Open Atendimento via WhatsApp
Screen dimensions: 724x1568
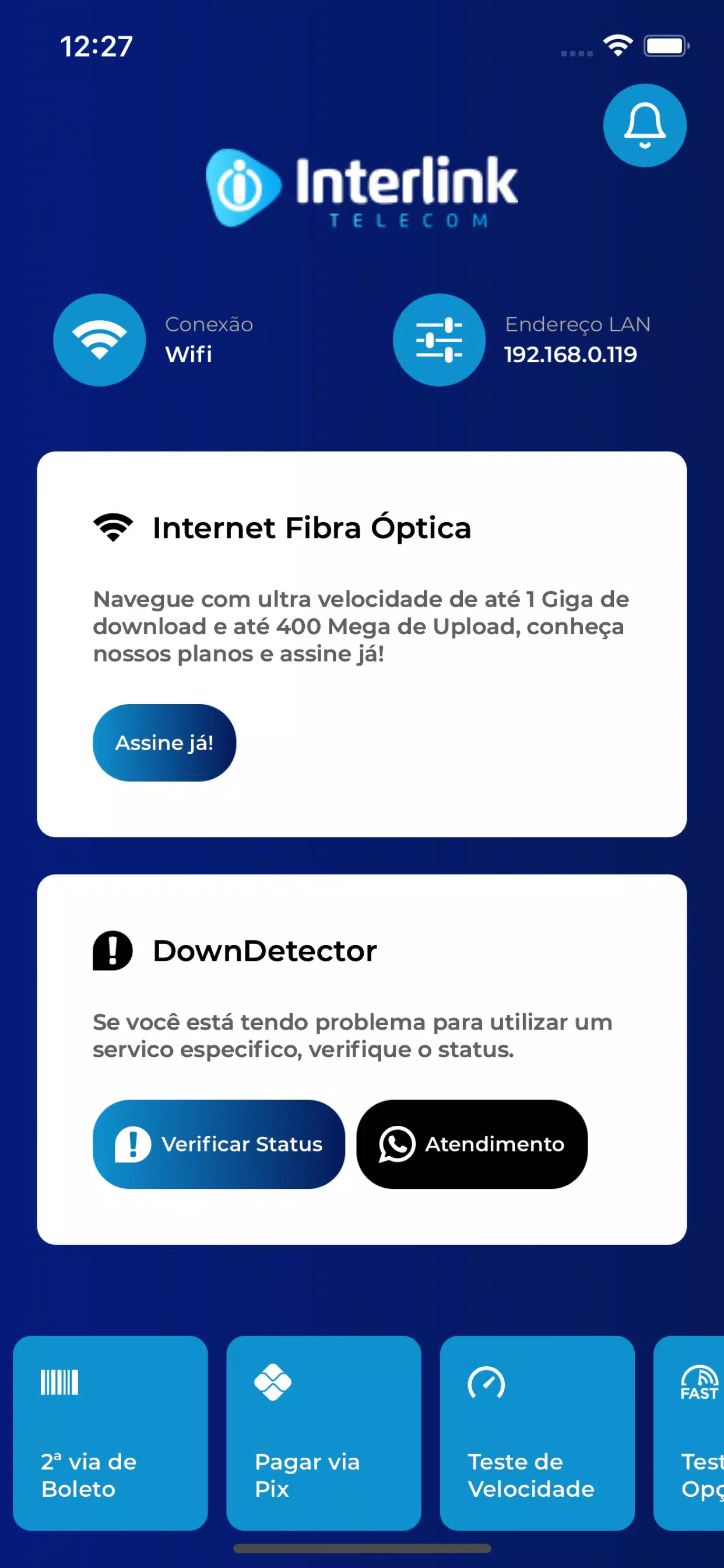click(472, 1144)
